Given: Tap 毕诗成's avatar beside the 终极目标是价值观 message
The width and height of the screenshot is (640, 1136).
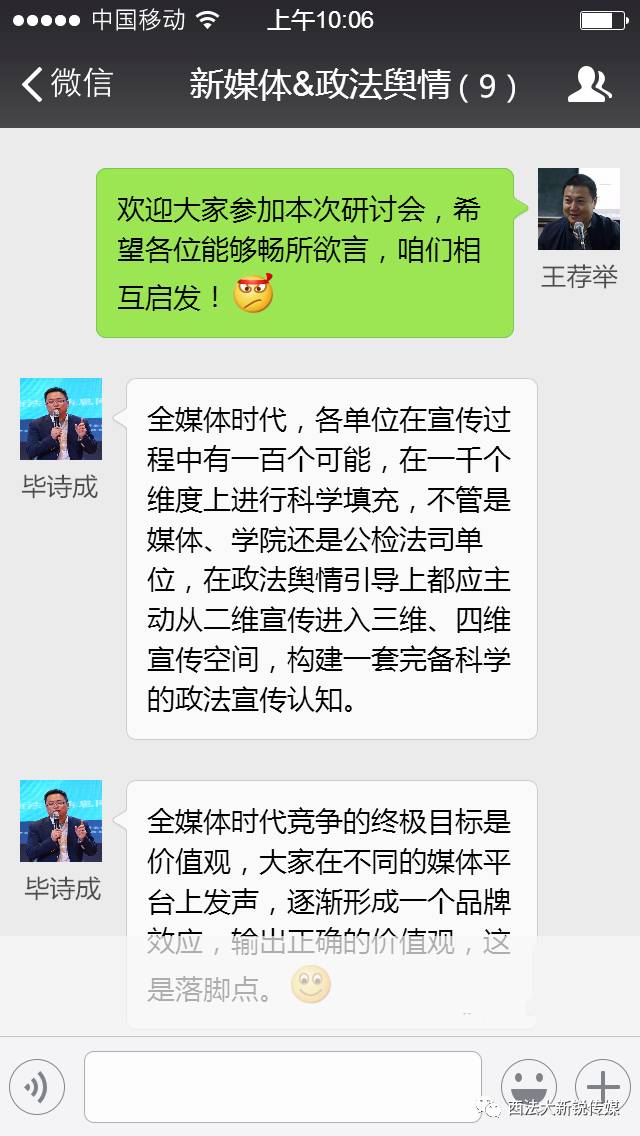Looking at the screenshot, I should point(61,821).
